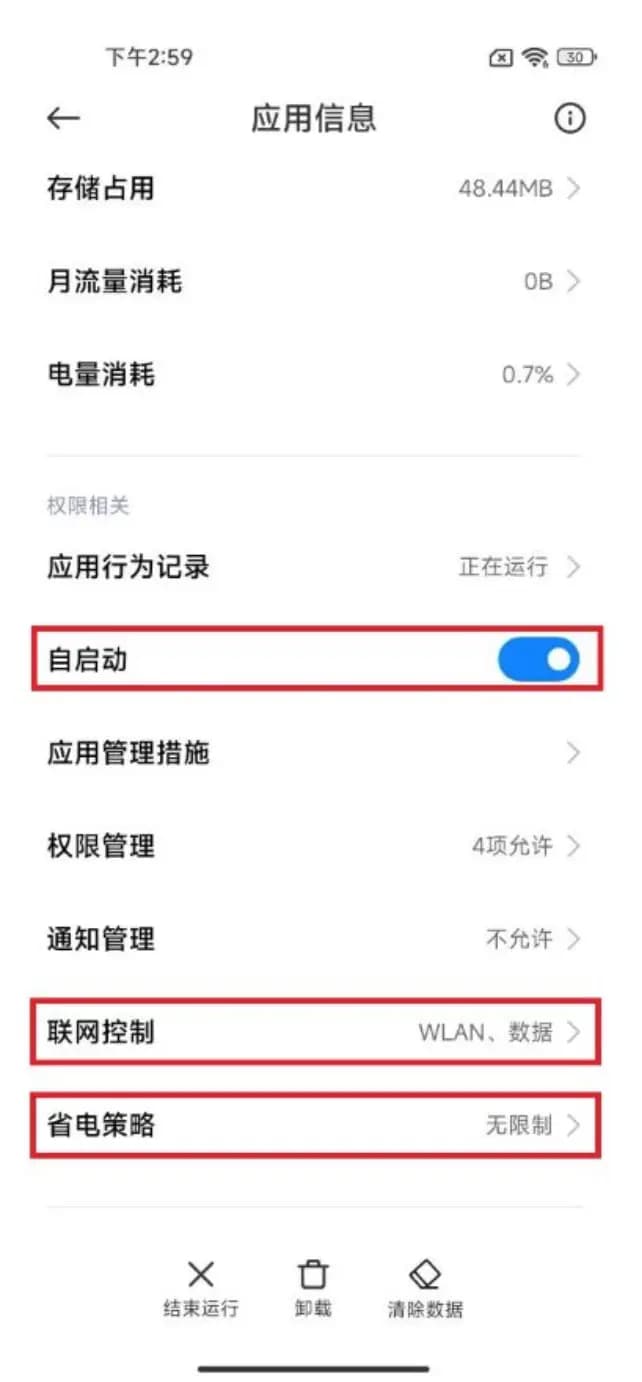Open the info icon in the title bar
The height and width of the screenshot is (1382, 642).
pos(569,118)
